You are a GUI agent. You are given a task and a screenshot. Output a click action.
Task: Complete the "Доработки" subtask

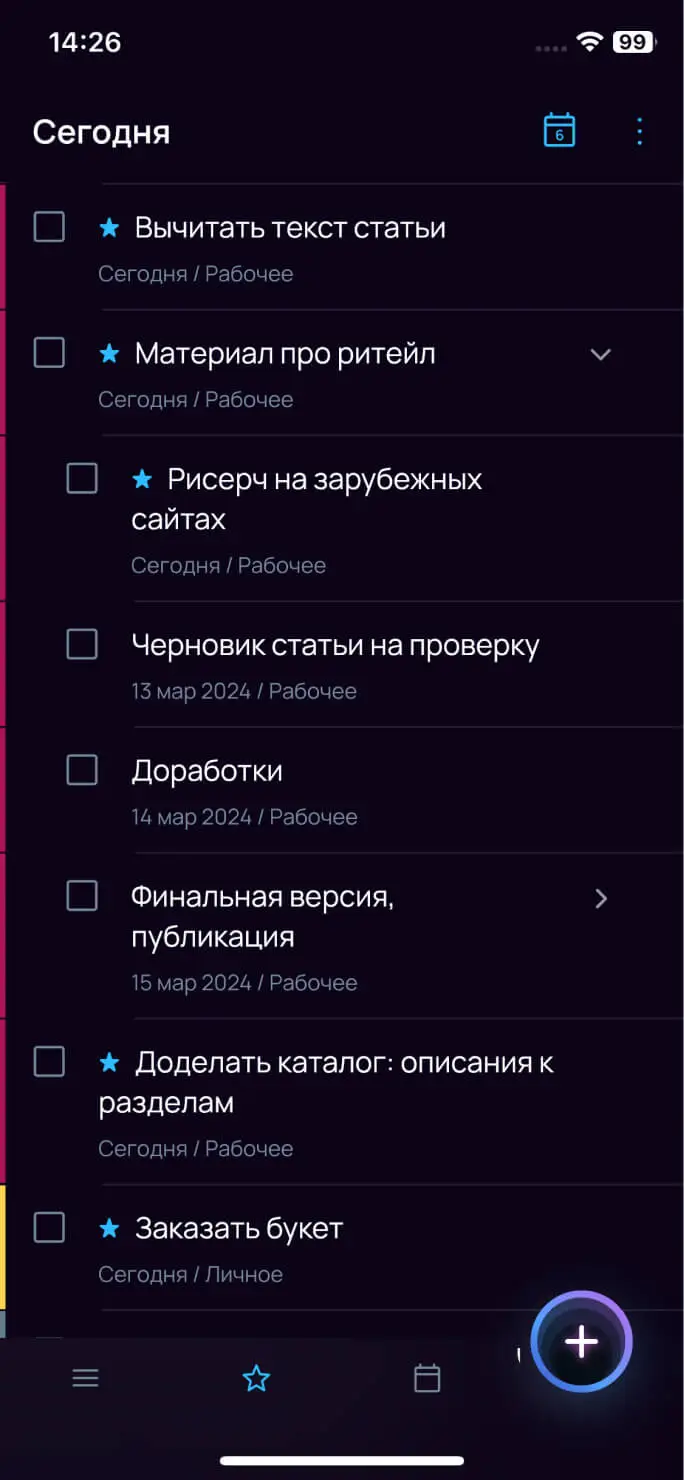[82, 770]
